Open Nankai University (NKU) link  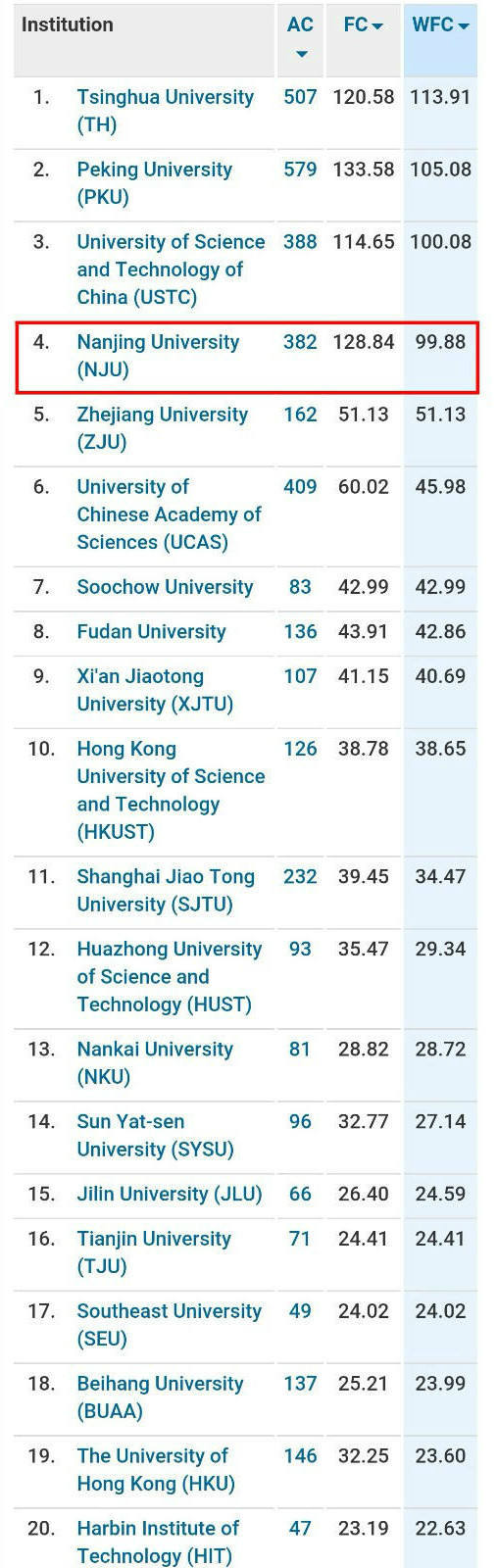[155, 1063]
